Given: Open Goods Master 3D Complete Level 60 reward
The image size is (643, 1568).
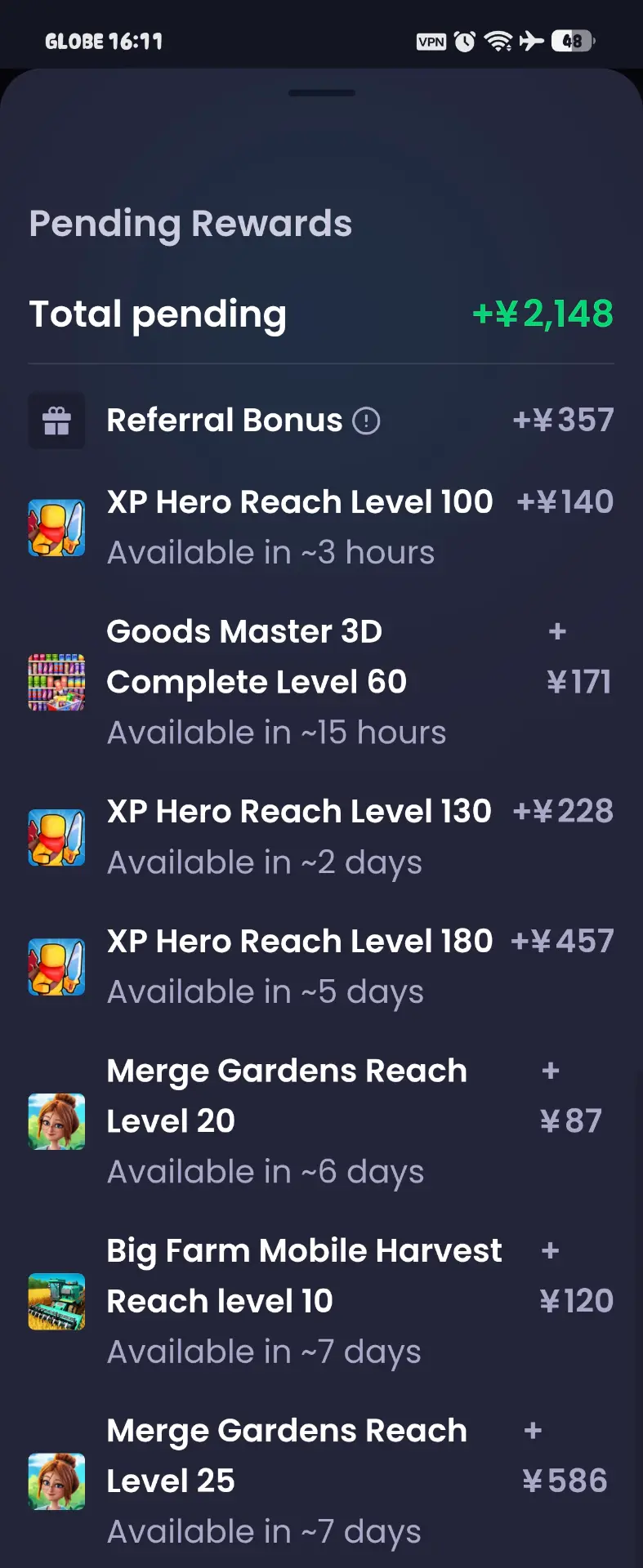Looking at the screenshot, I should [321, 682].
